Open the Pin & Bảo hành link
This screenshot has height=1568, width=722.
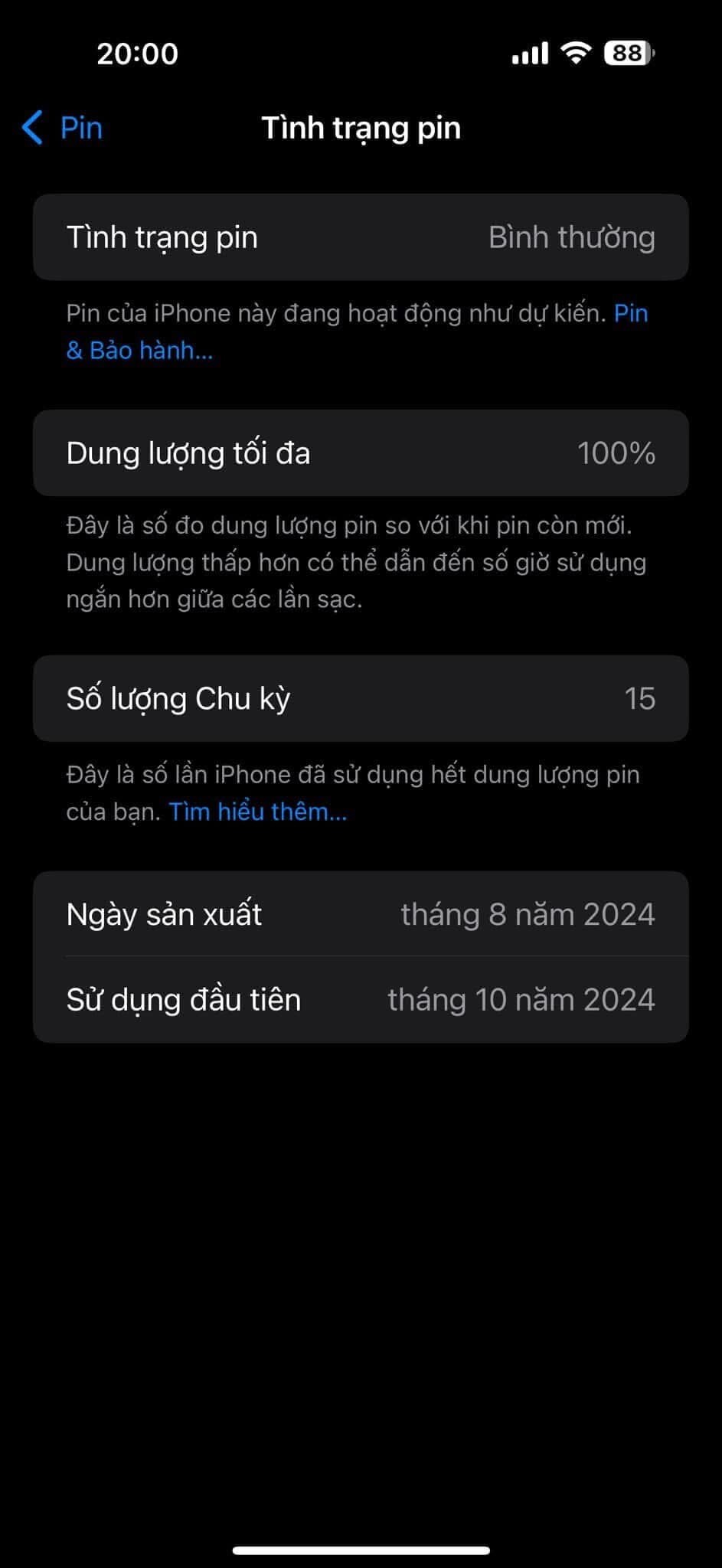coord(139,351)
